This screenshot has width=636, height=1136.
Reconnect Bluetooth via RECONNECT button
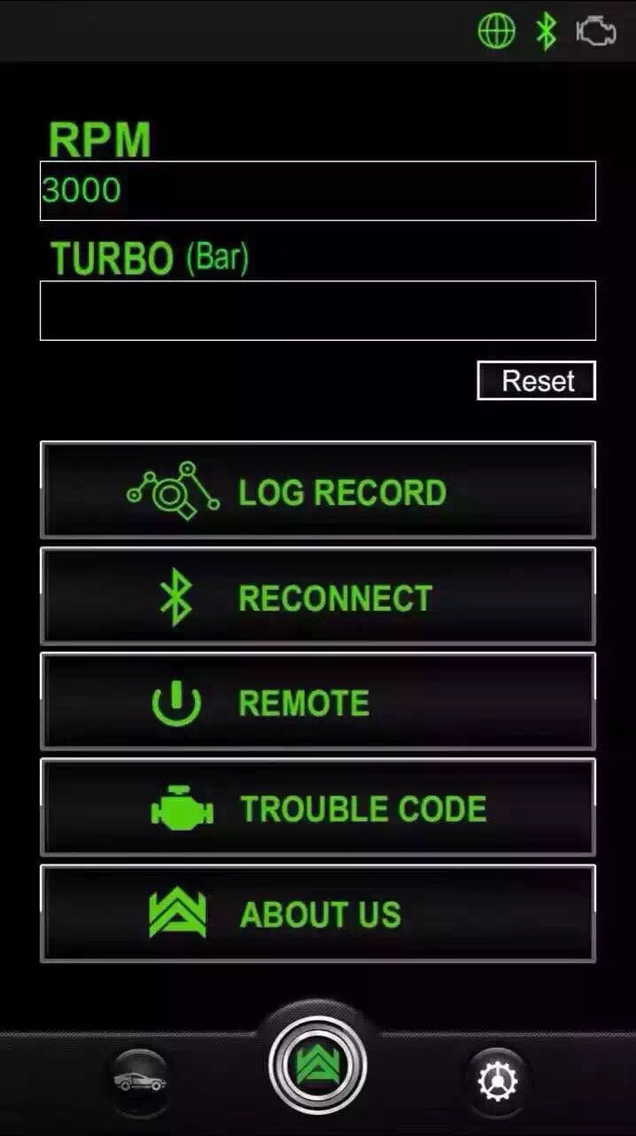(x=318, y=598)
